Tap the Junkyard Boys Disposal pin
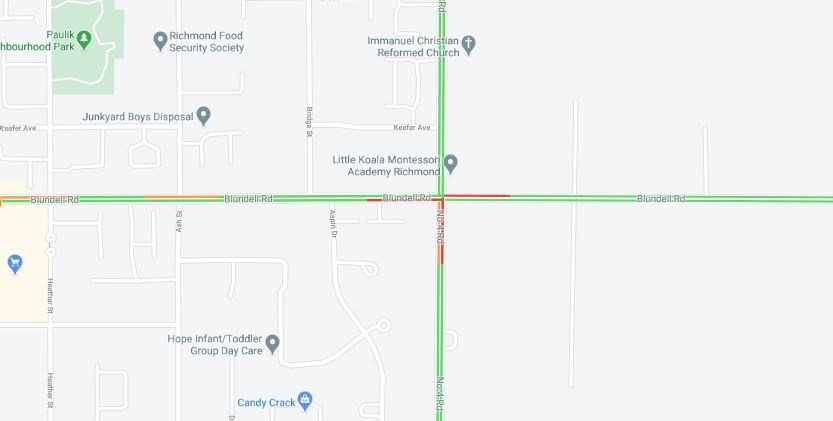Image resolution: width=833 pixels, height=421 pixels. 204,116
